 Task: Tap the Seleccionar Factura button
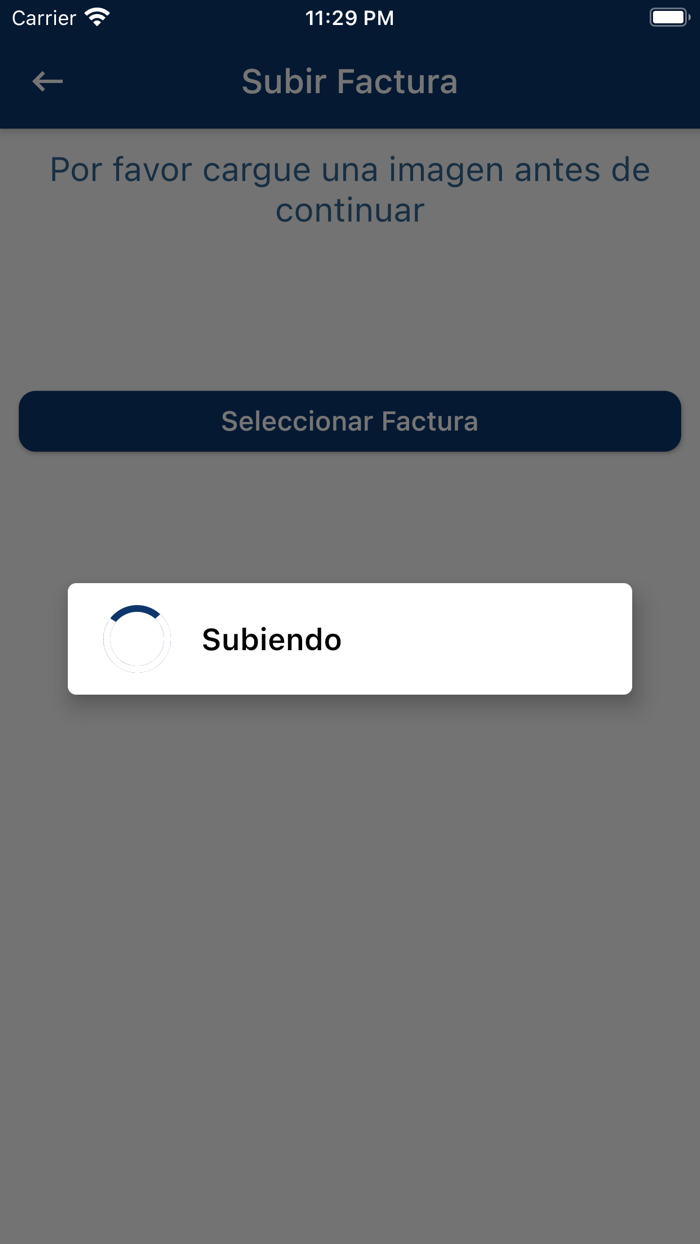pyautogui.click(x=350, y=421)
